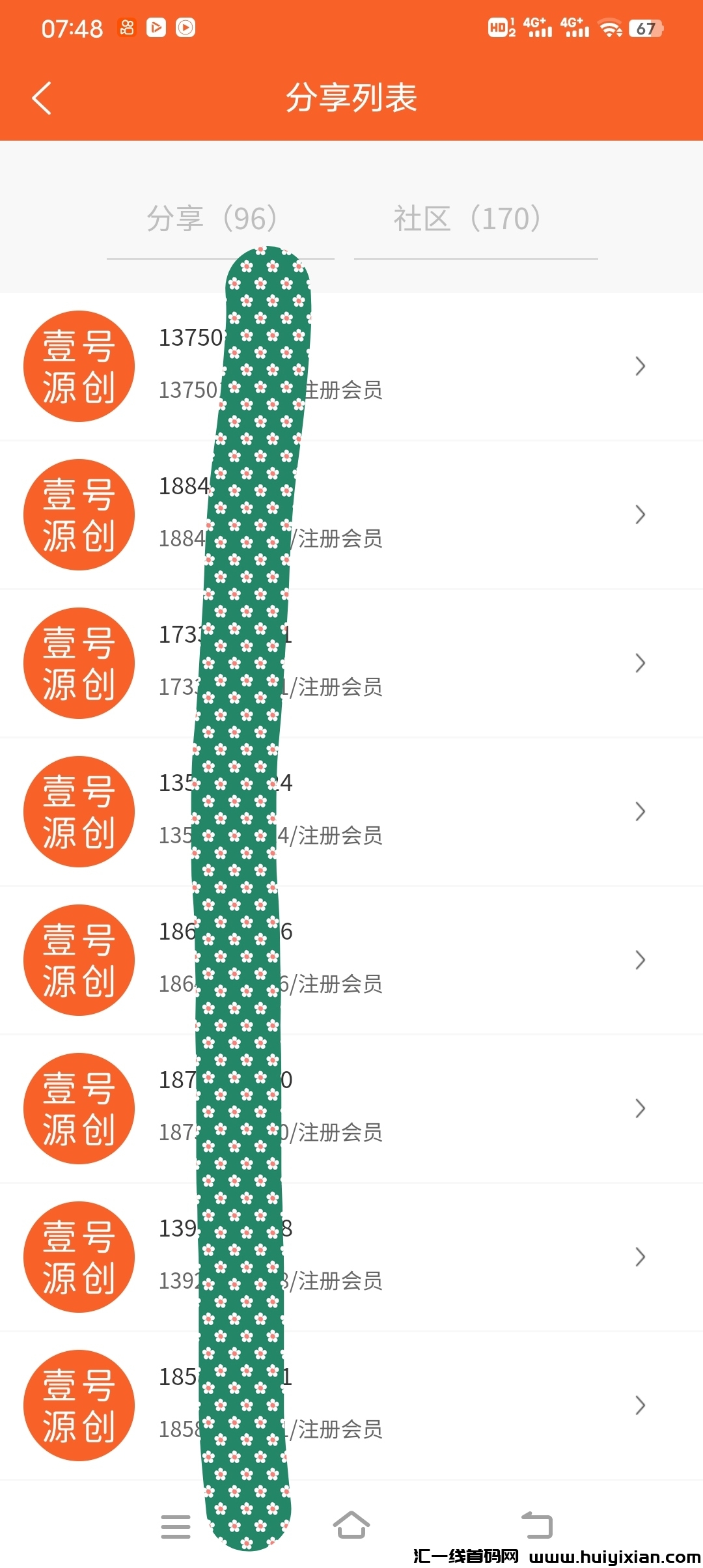Go to the system home screen

point(351,1525)
